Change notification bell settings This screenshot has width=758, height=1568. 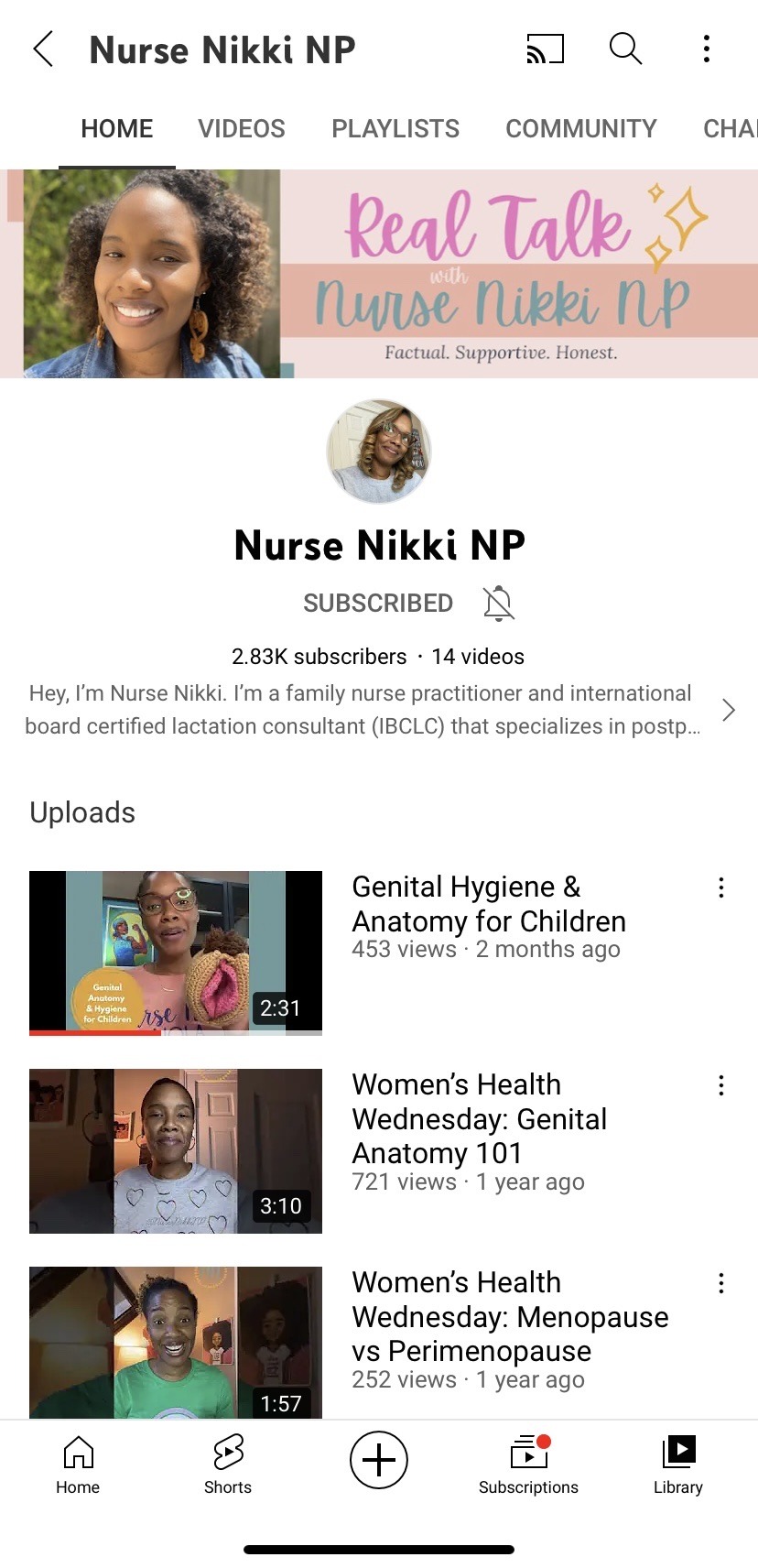499,604
